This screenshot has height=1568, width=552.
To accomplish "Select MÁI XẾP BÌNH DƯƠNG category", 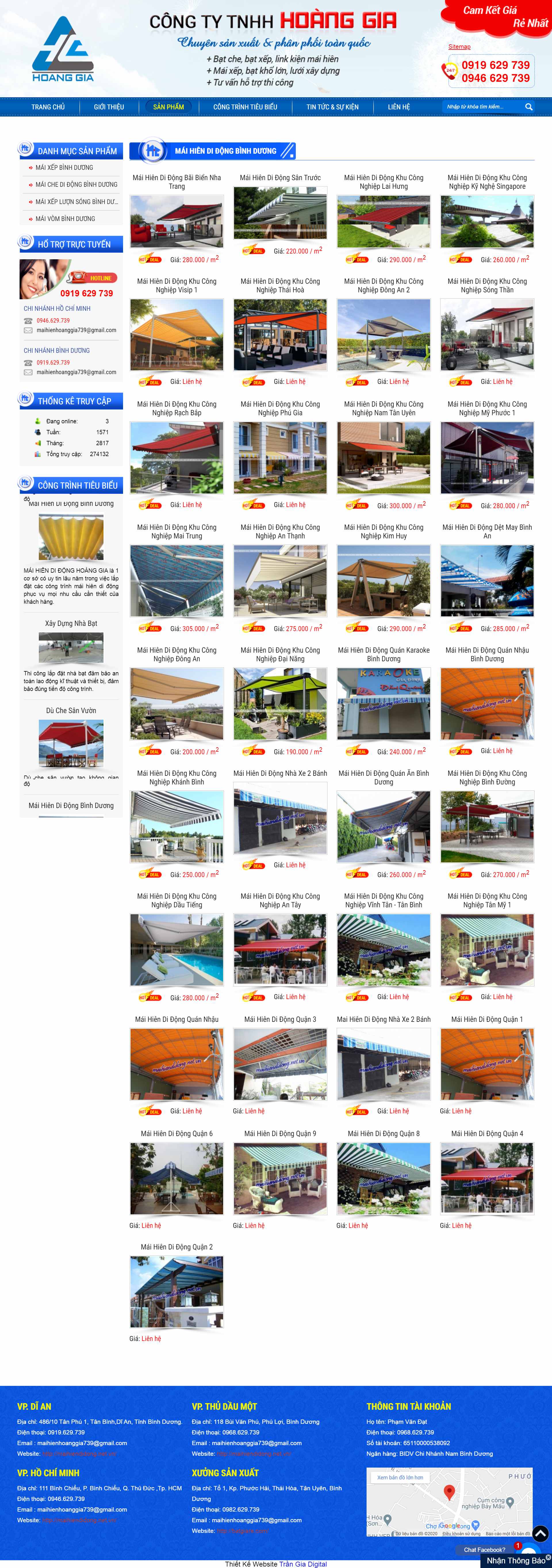I will (64, 167).
